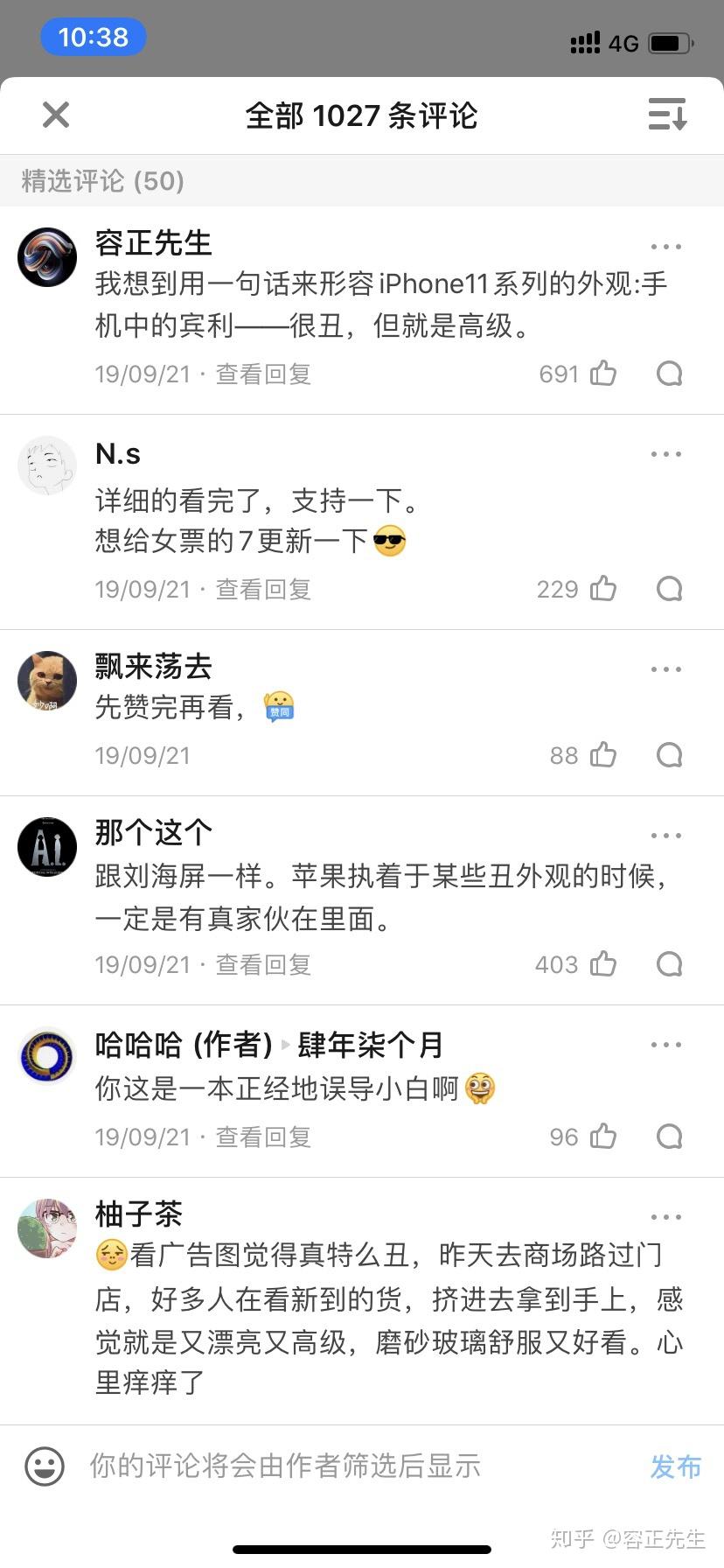View replies to 容正先生's comment
The height and width of the screenshot is (1568, 724).
[263, 374]
